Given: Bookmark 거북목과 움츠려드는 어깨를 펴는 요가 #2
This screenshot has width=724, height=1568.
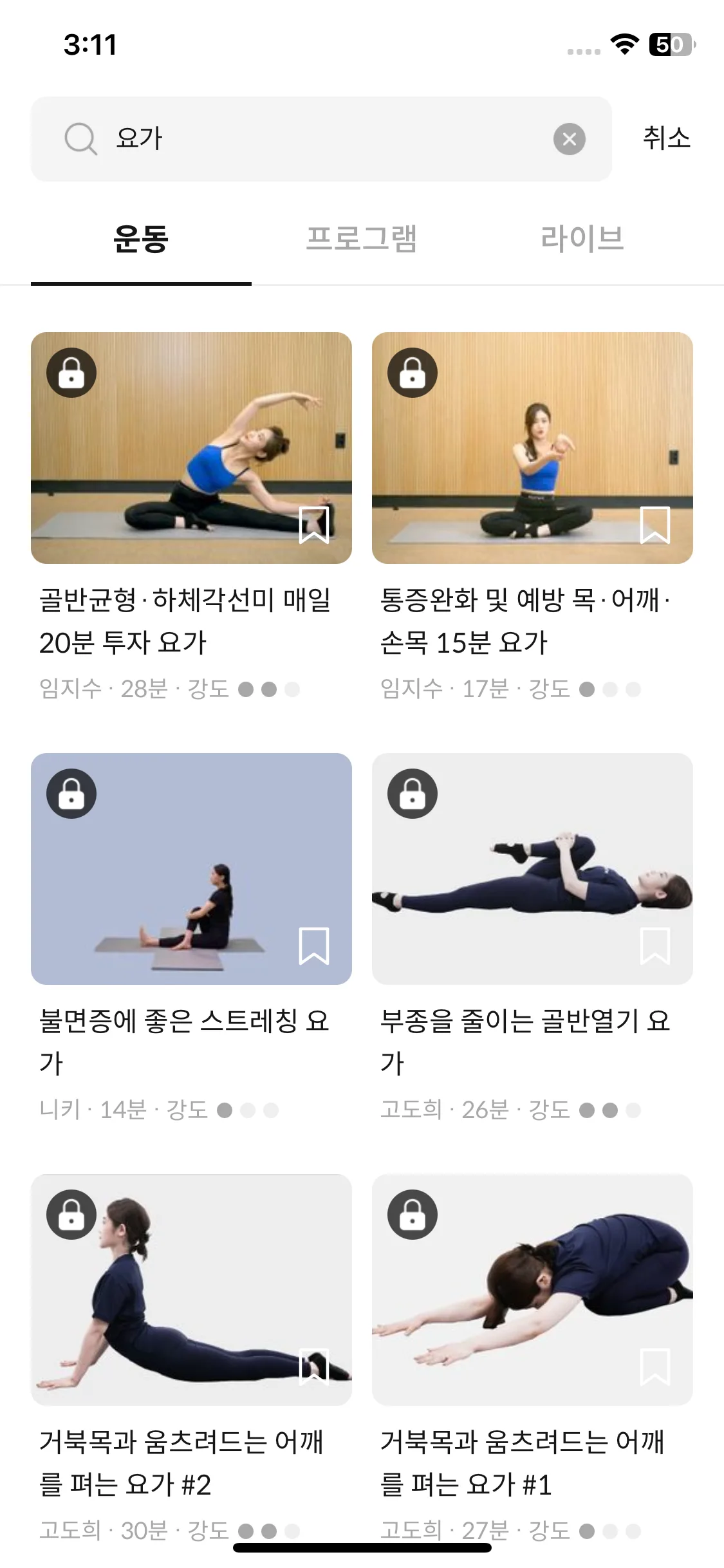Looking at the screenshot, I should [314, 1367].
